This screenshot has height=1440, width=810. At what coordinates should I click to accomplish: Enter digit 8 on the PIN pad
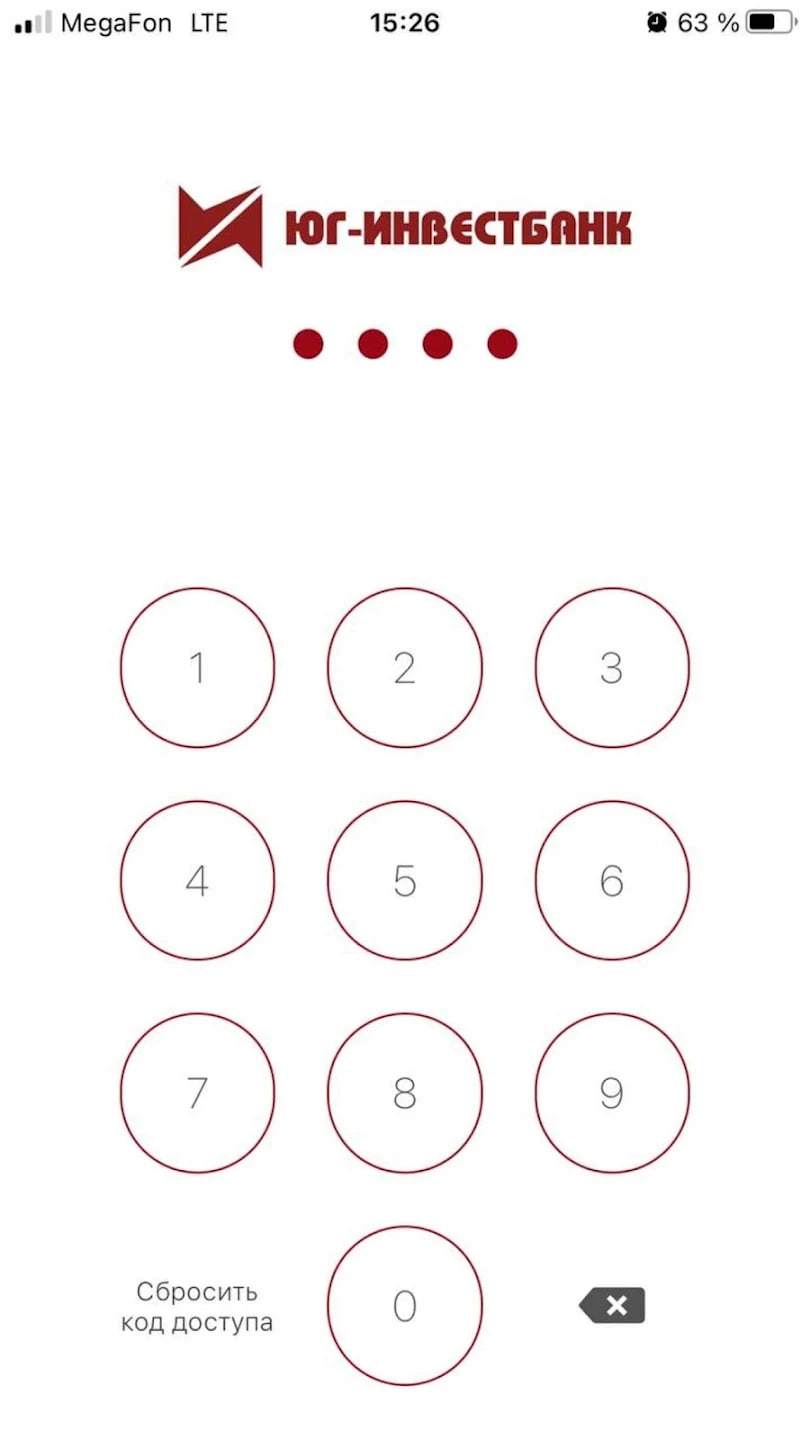click(x=404, y=1093)
